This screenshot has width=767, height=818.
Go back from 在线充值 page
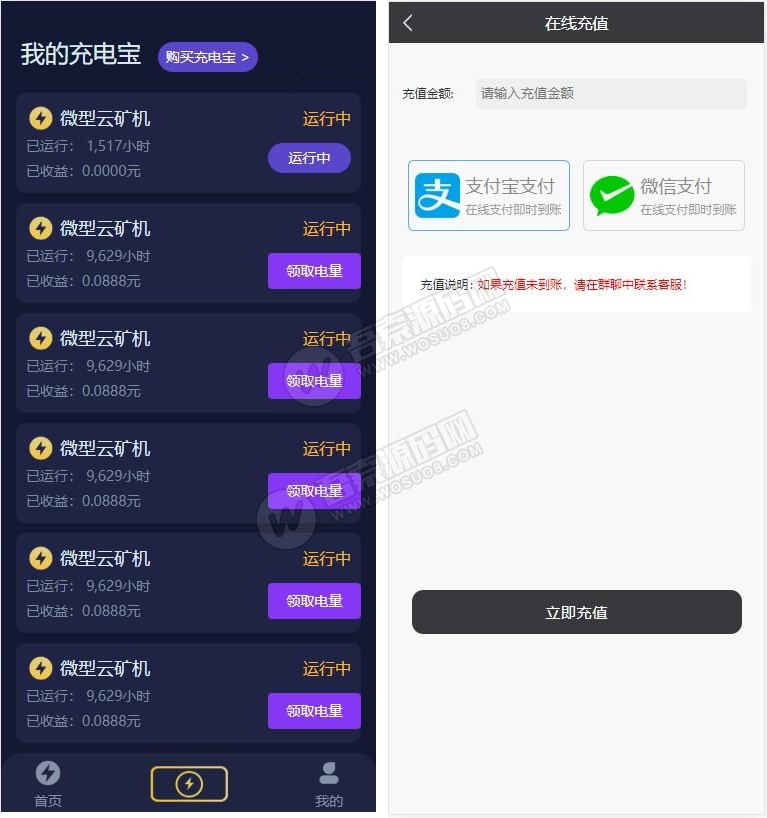pos(408,23)
